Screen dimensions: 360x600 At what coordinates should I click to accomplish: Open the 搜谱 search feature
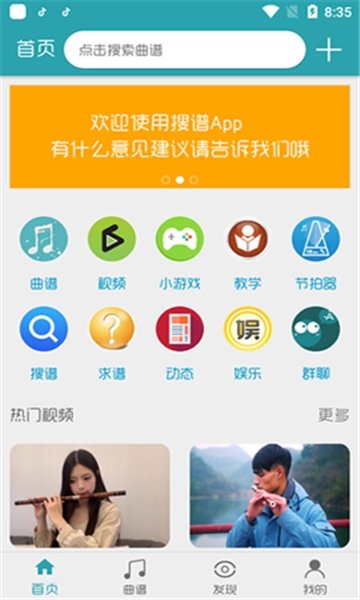44,343
